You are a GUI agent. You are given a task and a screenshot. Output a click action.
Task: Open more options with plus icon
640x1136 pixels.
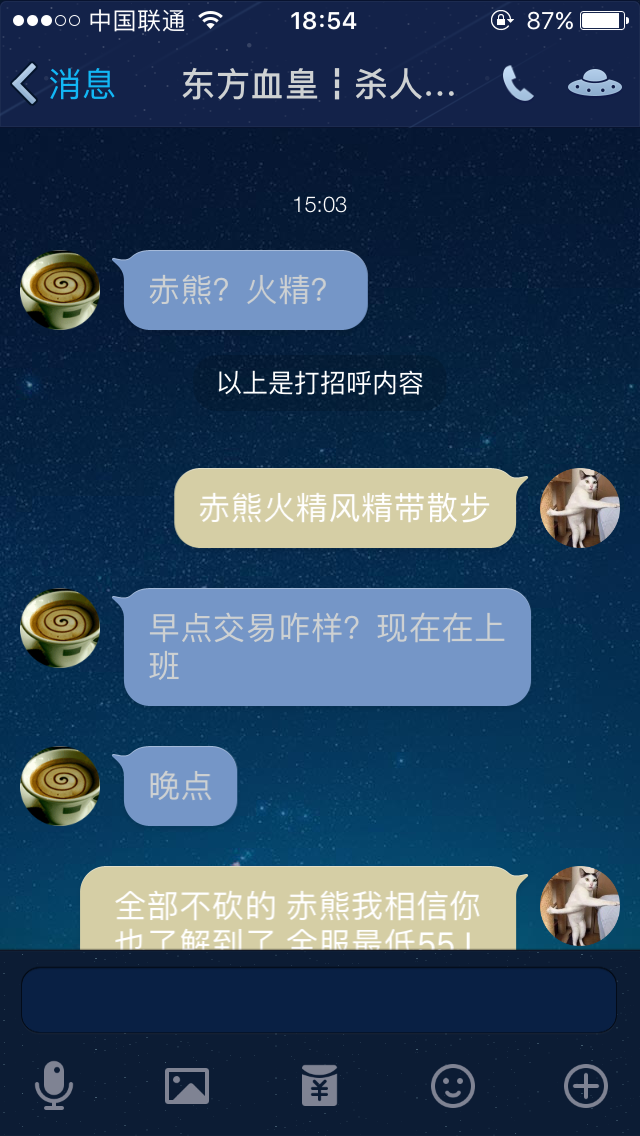pyautogui.click(x=585, y=1085)
